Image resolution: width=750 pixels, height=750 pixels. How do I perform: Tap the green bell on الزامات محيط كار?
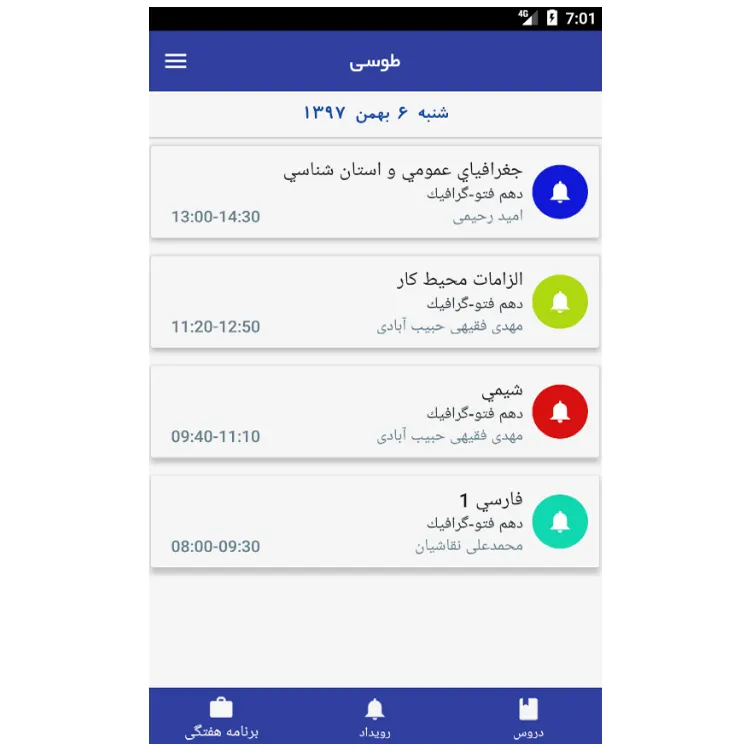(560, 302)
